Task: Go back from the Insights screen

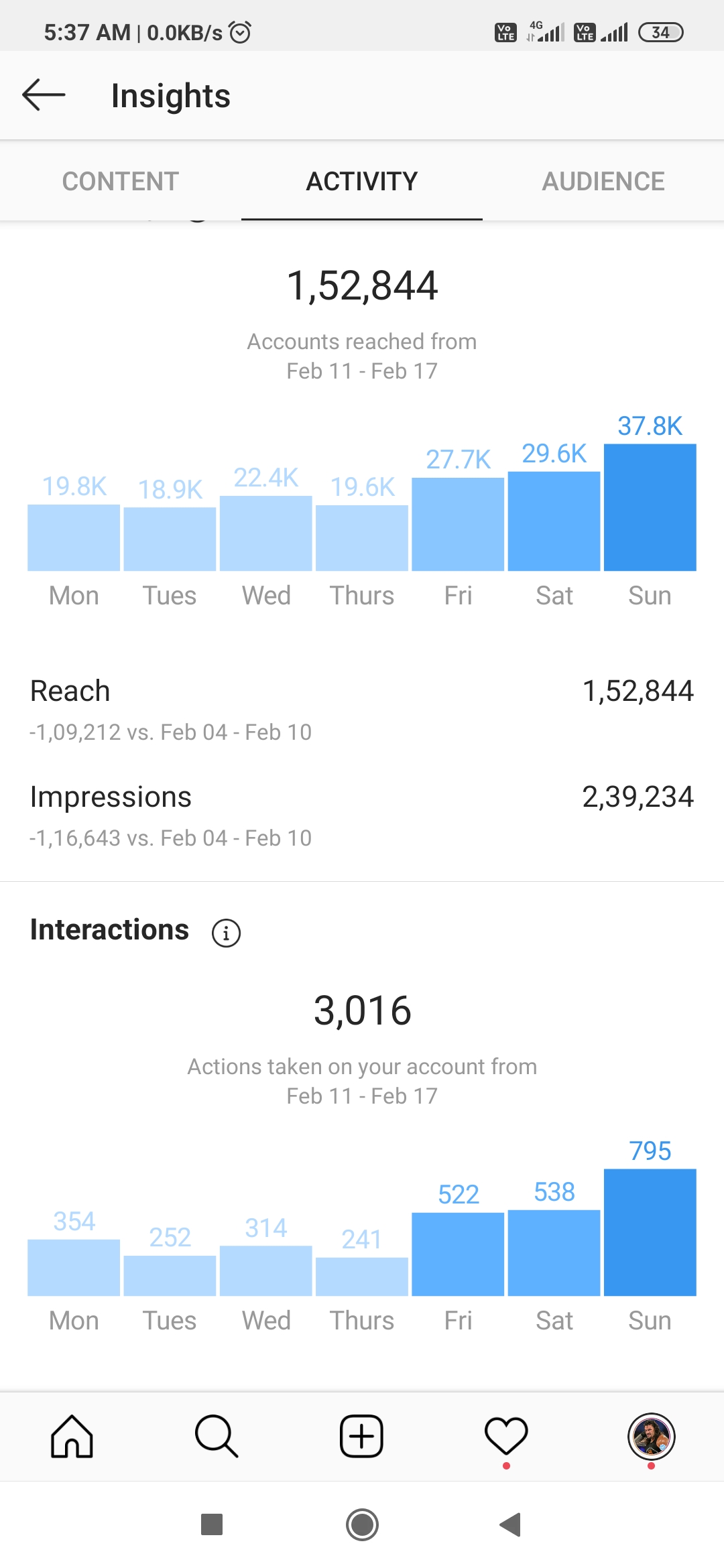Action: (44, 94)
